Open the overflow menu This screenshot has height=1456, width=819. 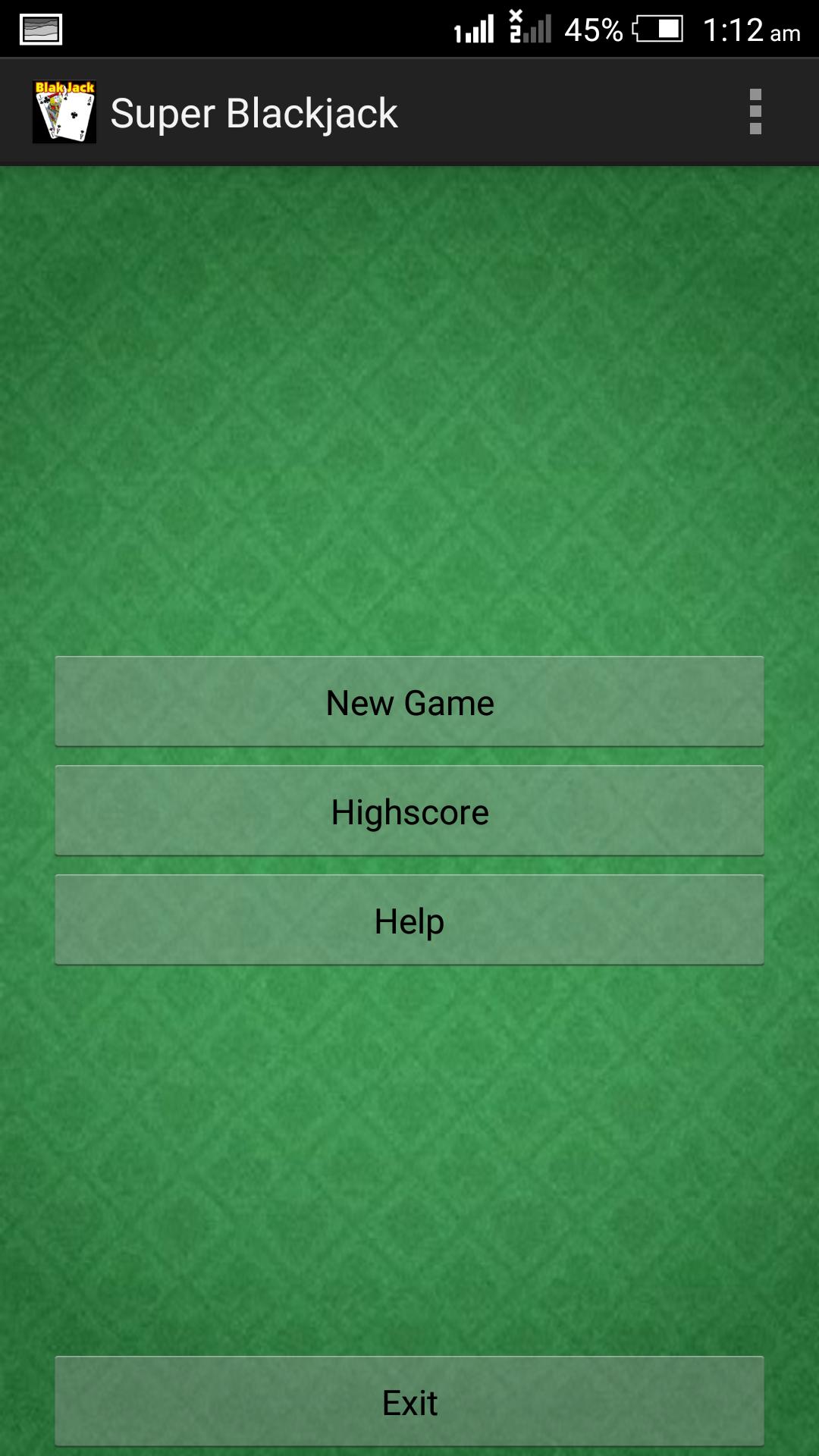click(755, 112)
